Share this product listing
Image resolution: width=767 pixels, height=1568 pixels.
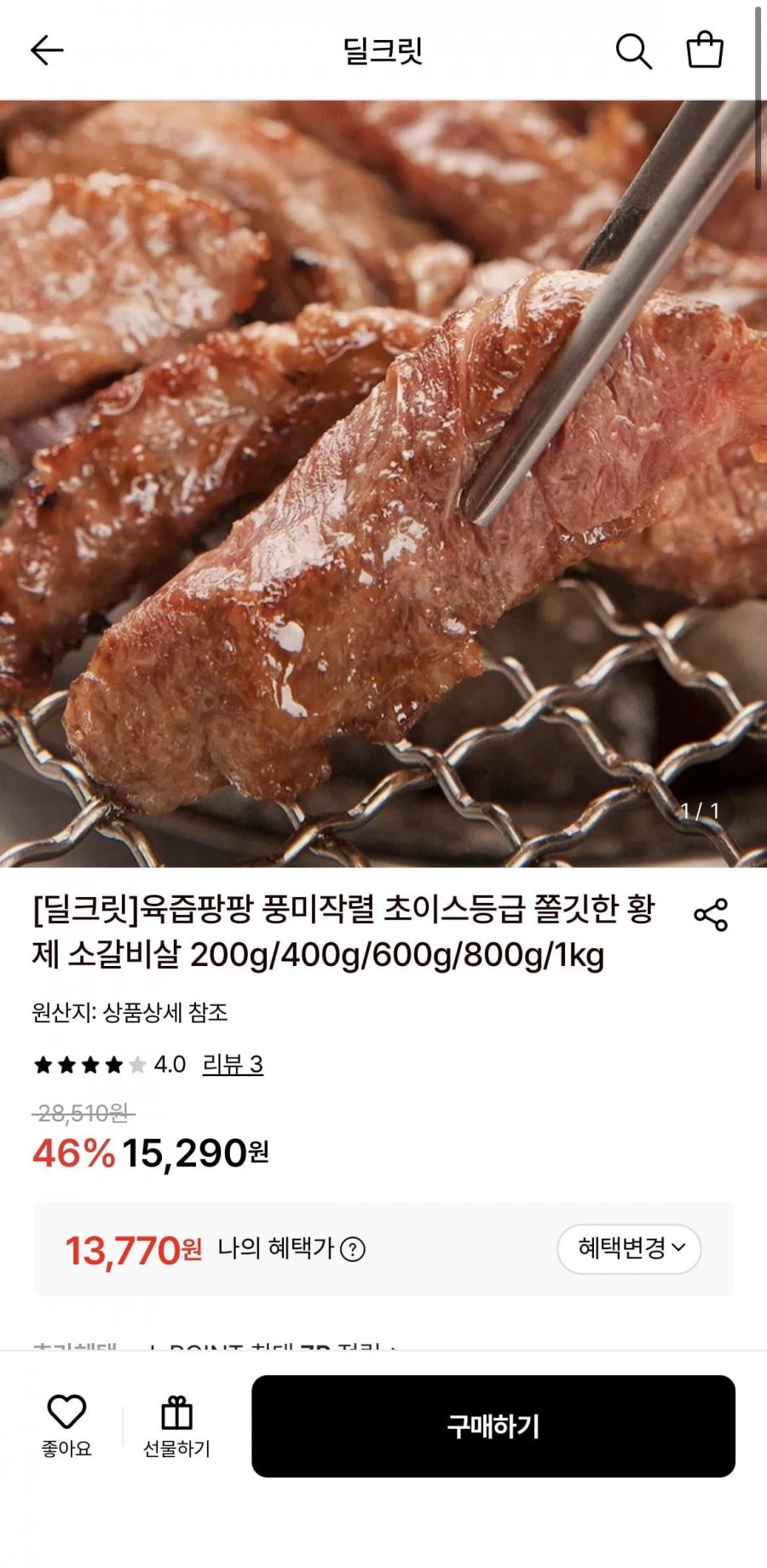tap(711, 915)
